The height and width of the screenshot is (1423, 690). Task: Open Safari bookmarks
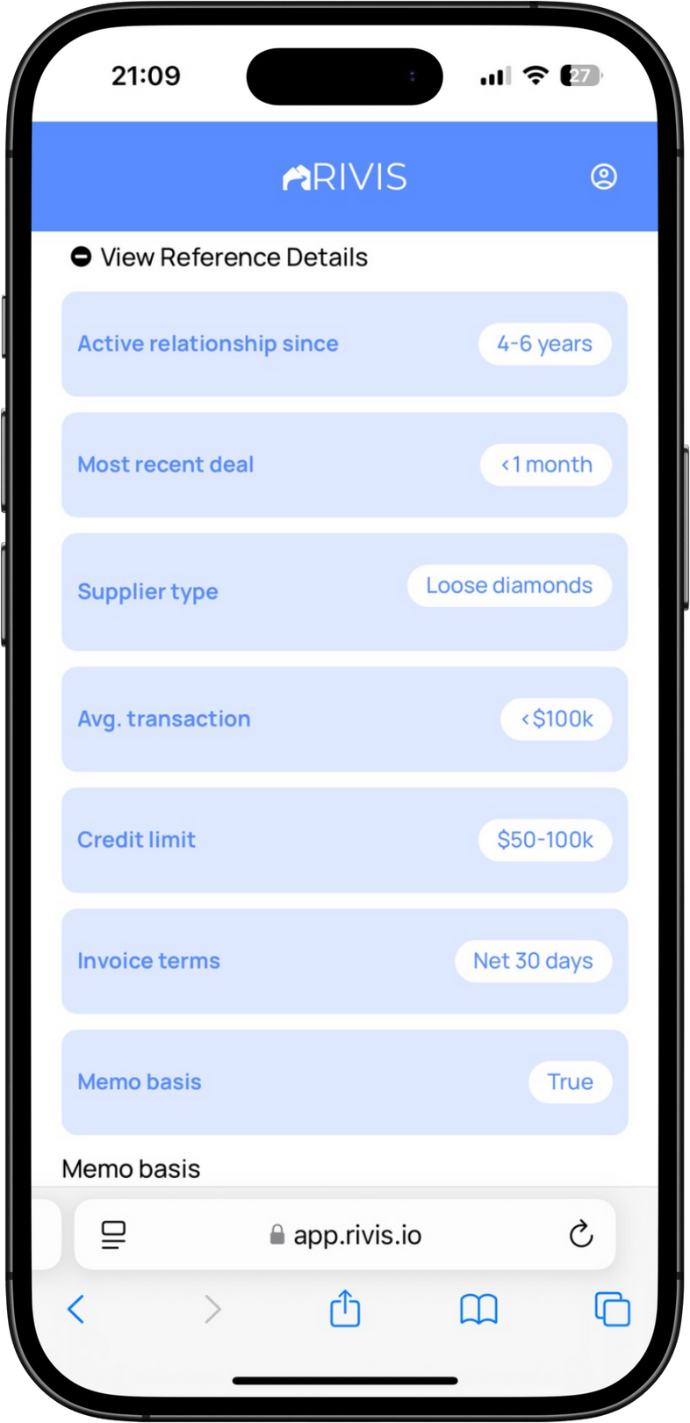click(478, 1309)
